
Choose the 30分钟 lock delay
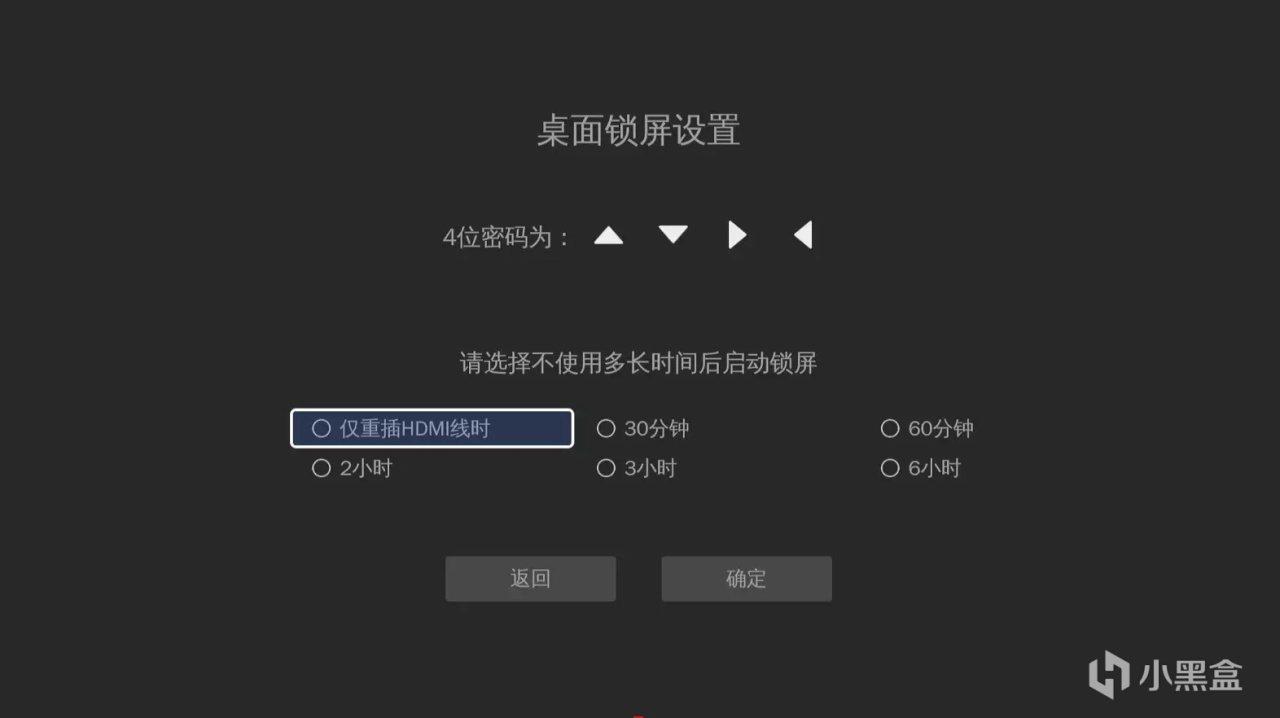coord(643,429)
